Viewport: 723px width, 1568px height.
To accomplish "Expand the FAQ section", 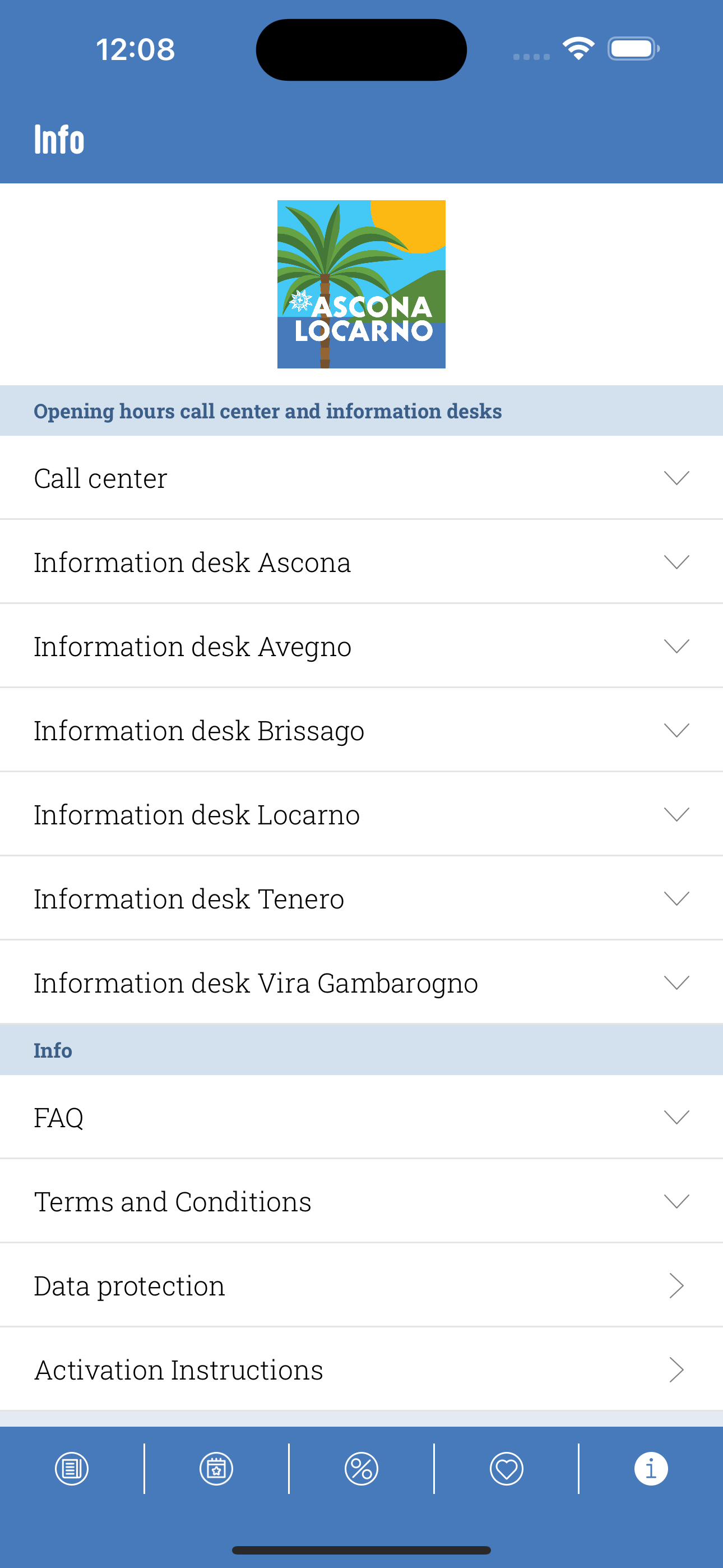I will pyautogui.click(x=361, y=1117).
